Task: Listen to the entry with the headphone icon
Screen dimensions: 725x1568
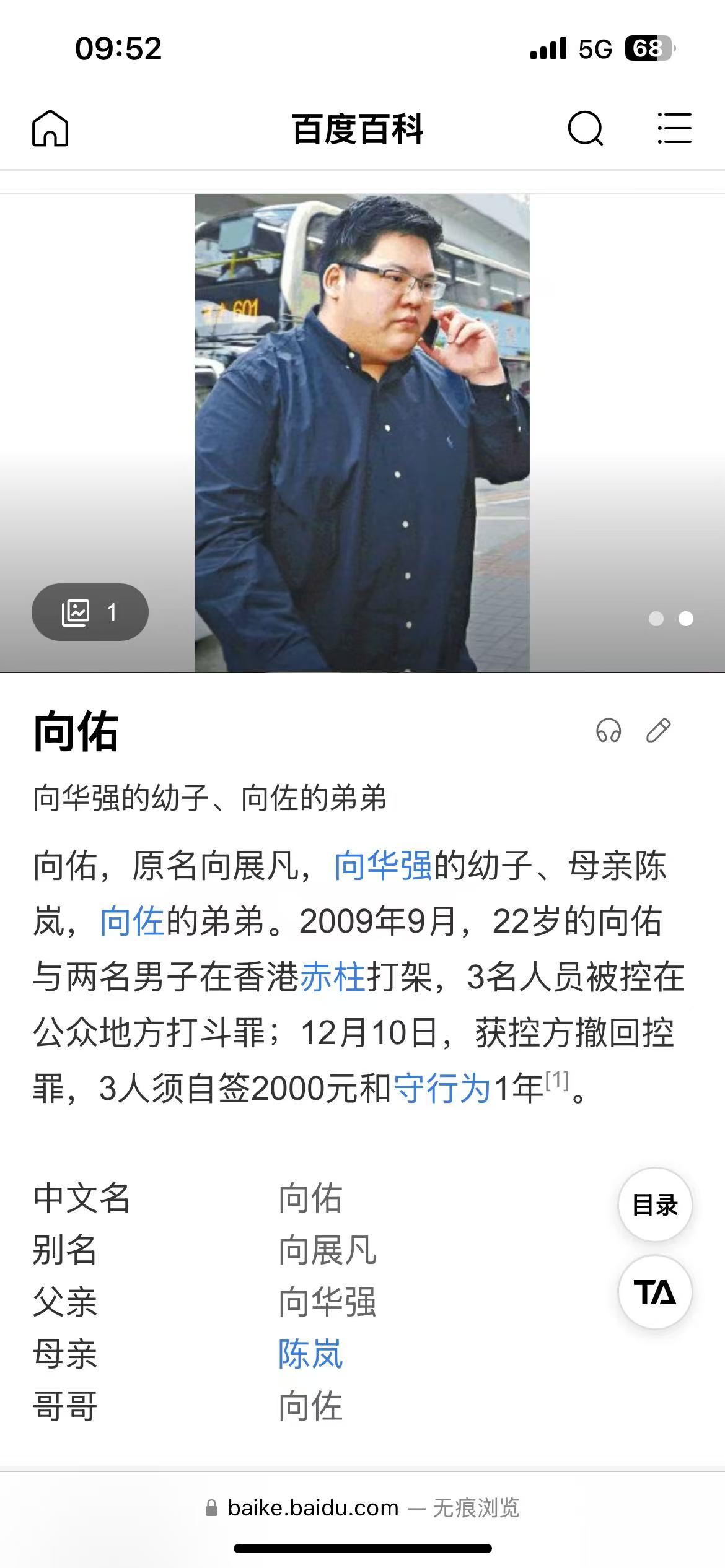Action: (x=609, y=731)
